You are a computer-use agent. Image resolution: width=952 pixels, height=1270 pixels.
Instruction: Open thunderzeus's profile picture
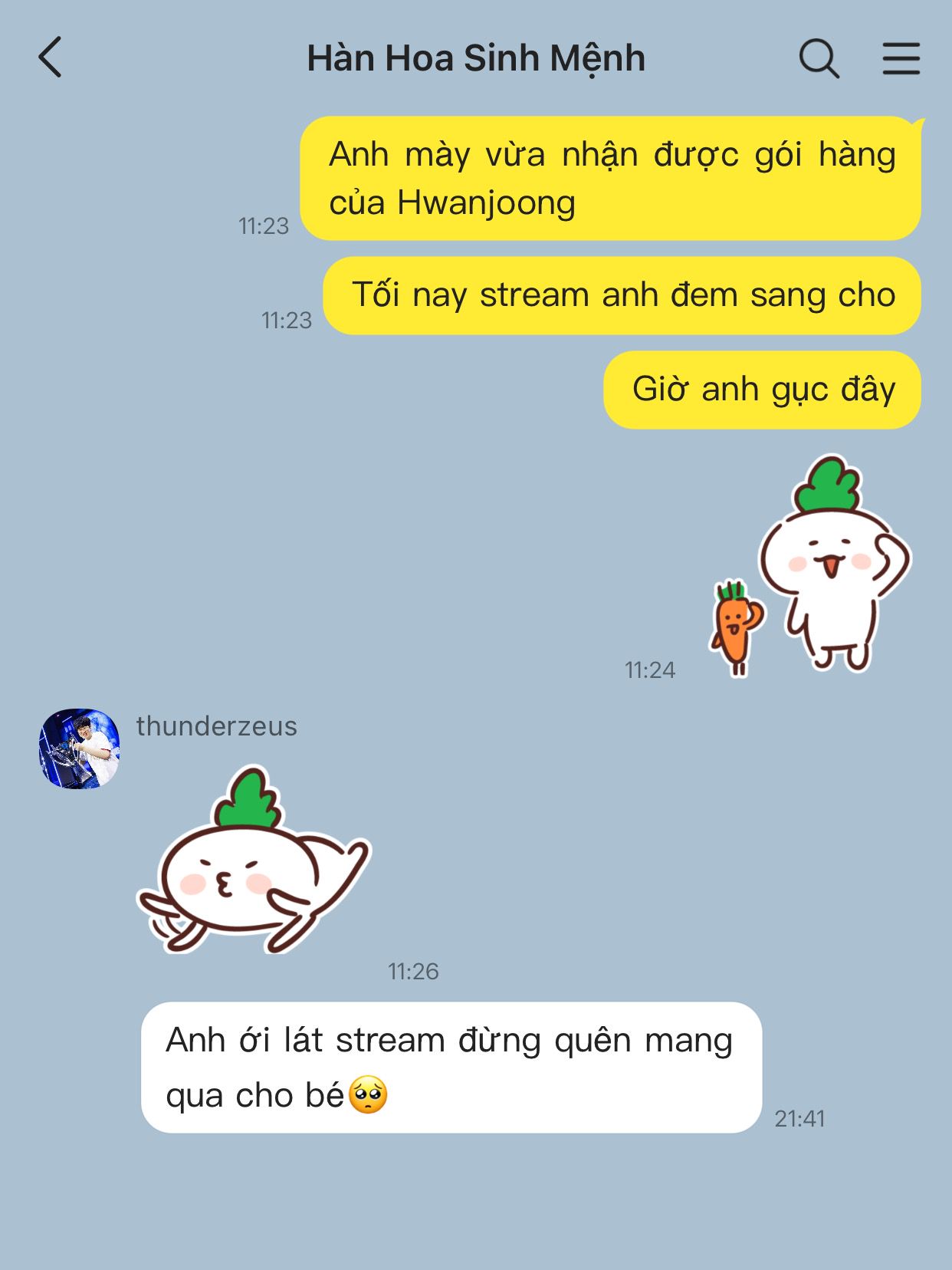click(x=80, y=749)
